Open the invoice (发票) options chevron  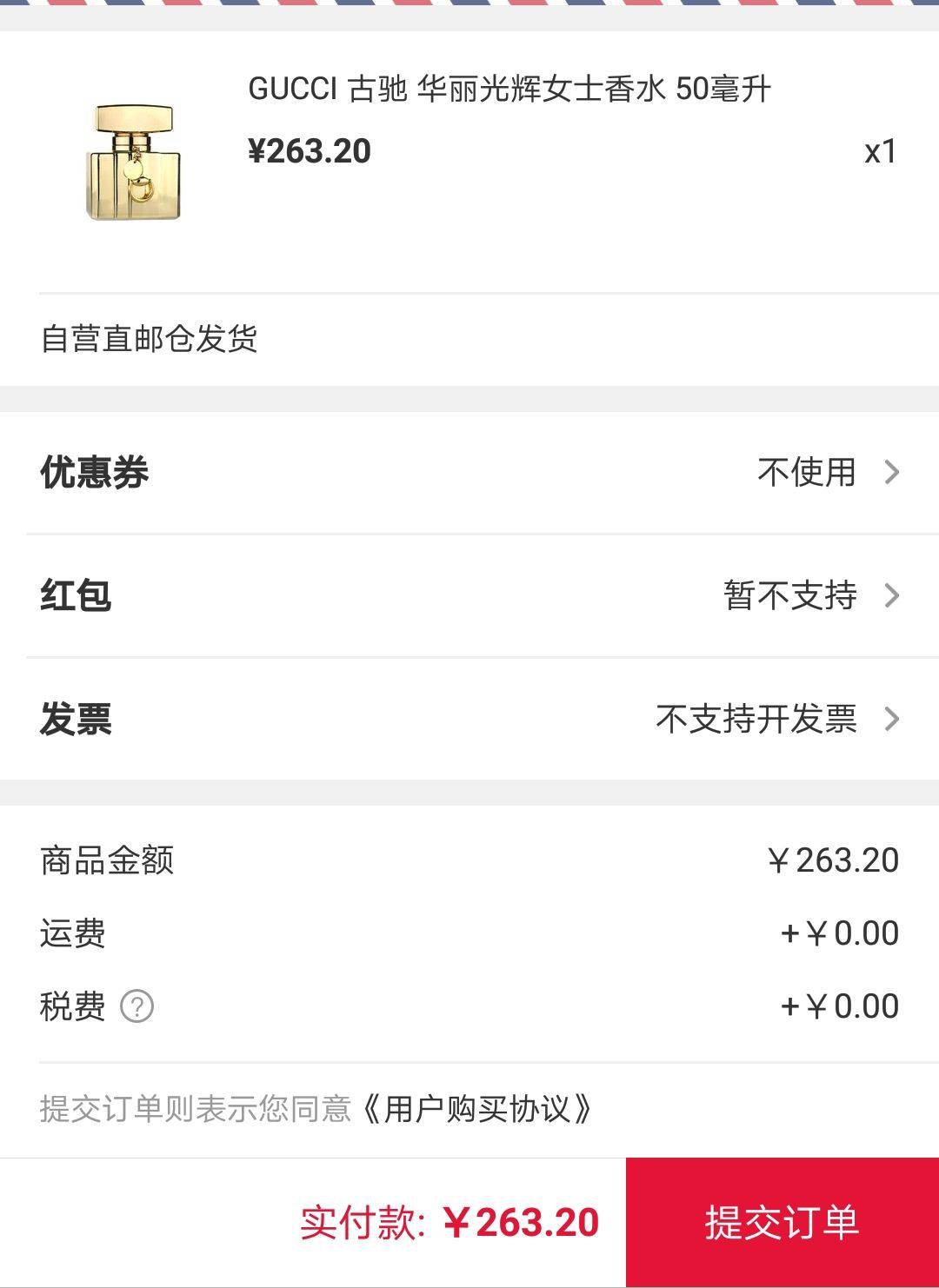(892, 720)
